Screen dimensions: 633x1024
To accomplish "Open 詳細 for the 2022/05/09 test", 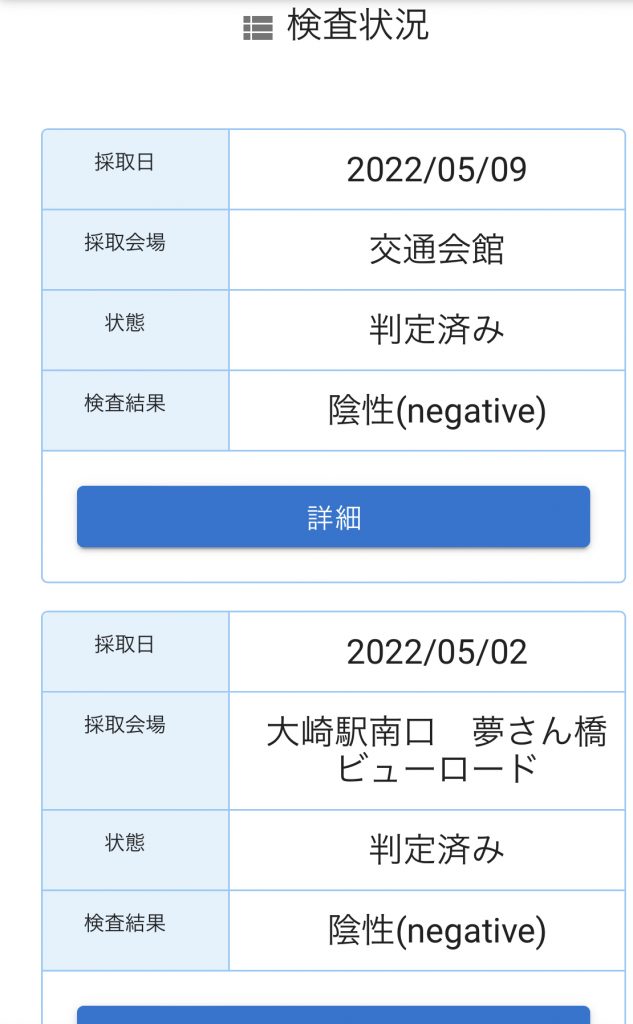I will click(x=333, y=517).
